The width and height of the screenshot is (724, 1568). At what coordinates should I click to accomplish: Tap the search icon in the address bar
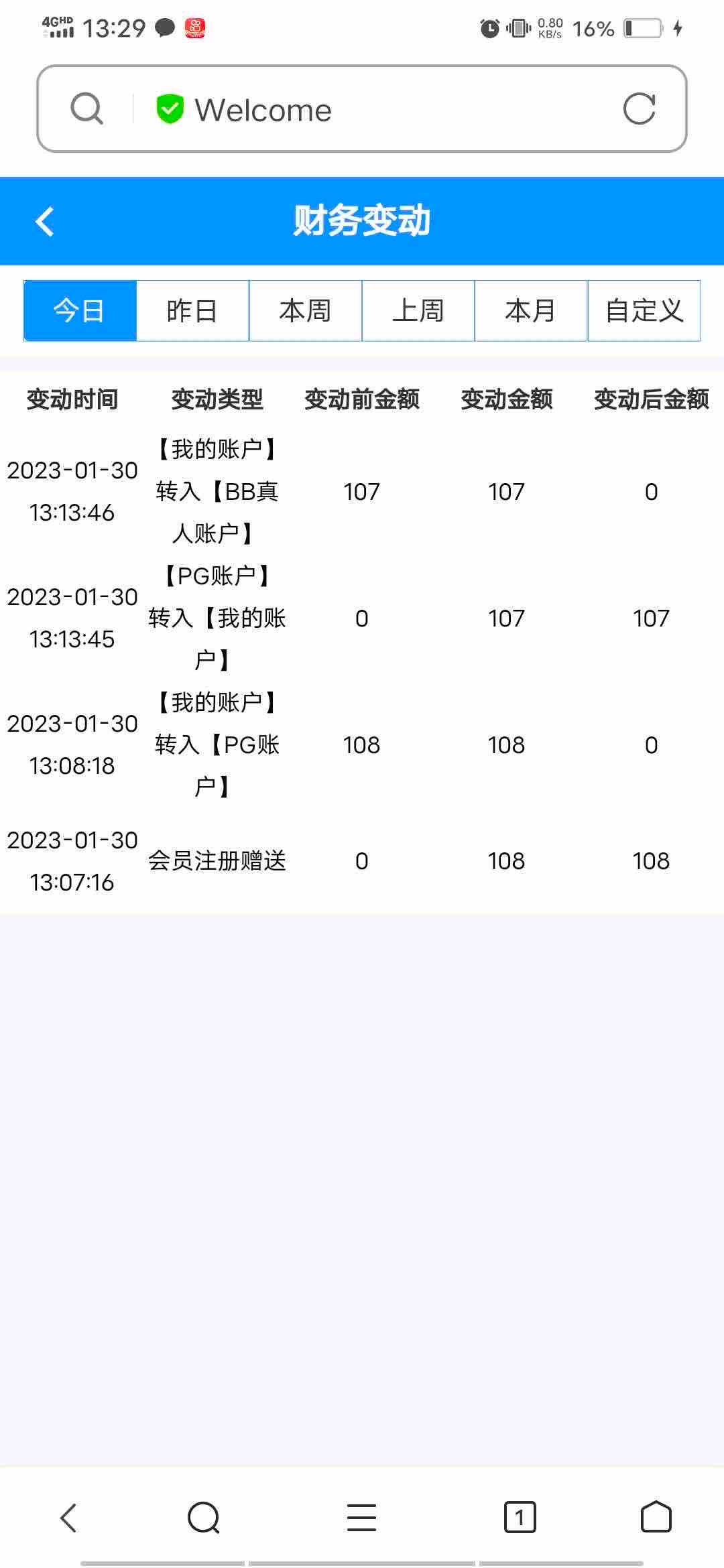(x=87, y=109)
